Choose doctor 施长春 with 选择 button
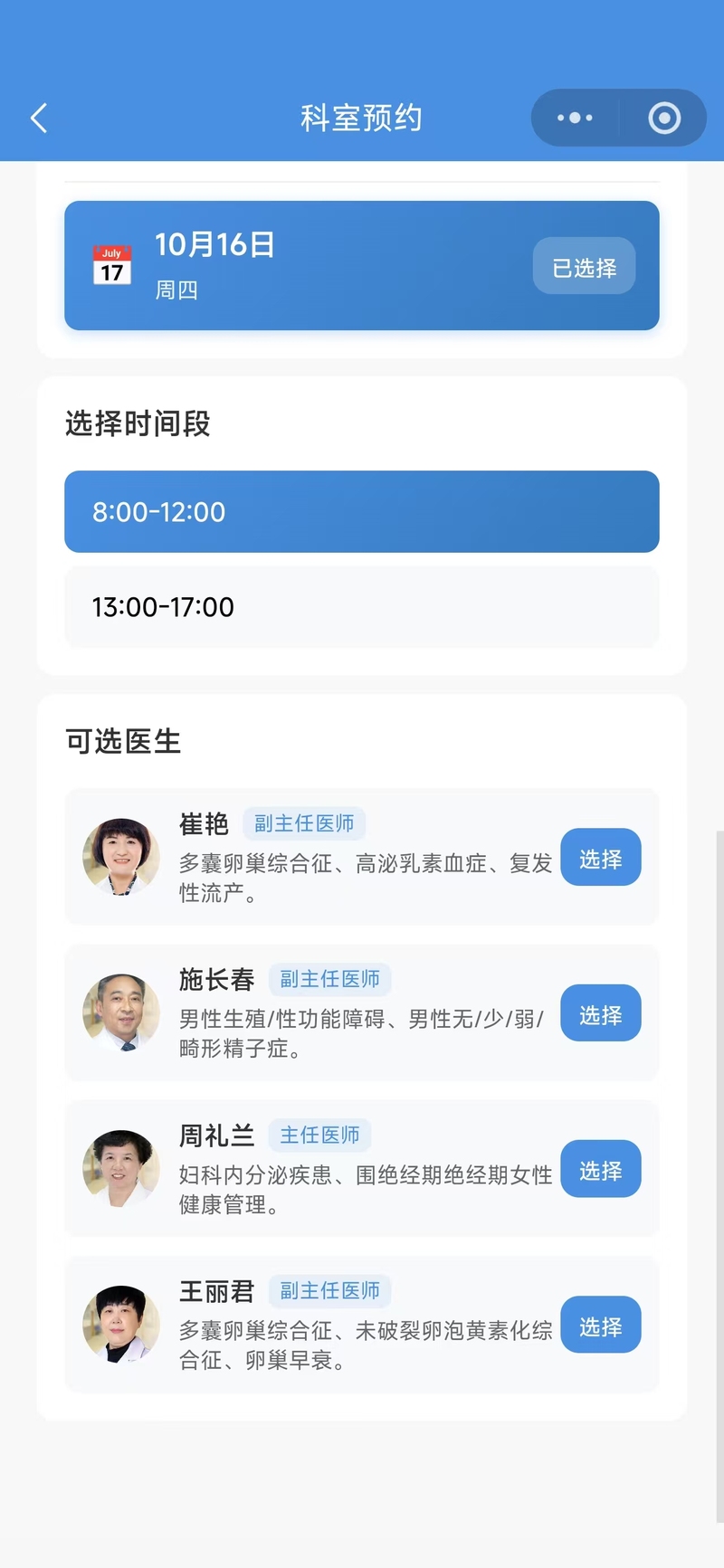This screenshot has width=724, height=1568. [600, 1013]
